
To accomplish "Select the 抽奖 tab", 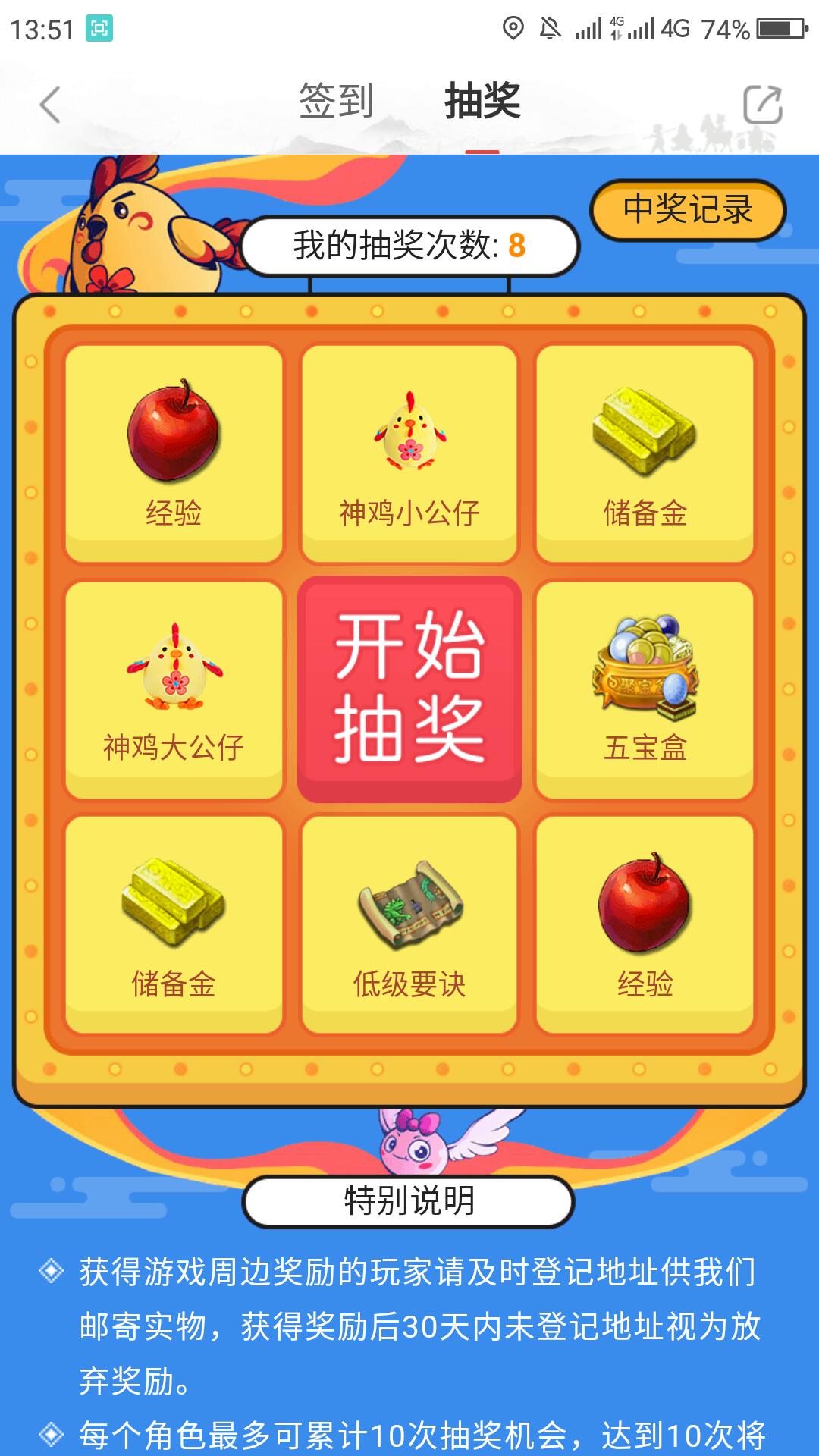I will [x=482, y=102].
